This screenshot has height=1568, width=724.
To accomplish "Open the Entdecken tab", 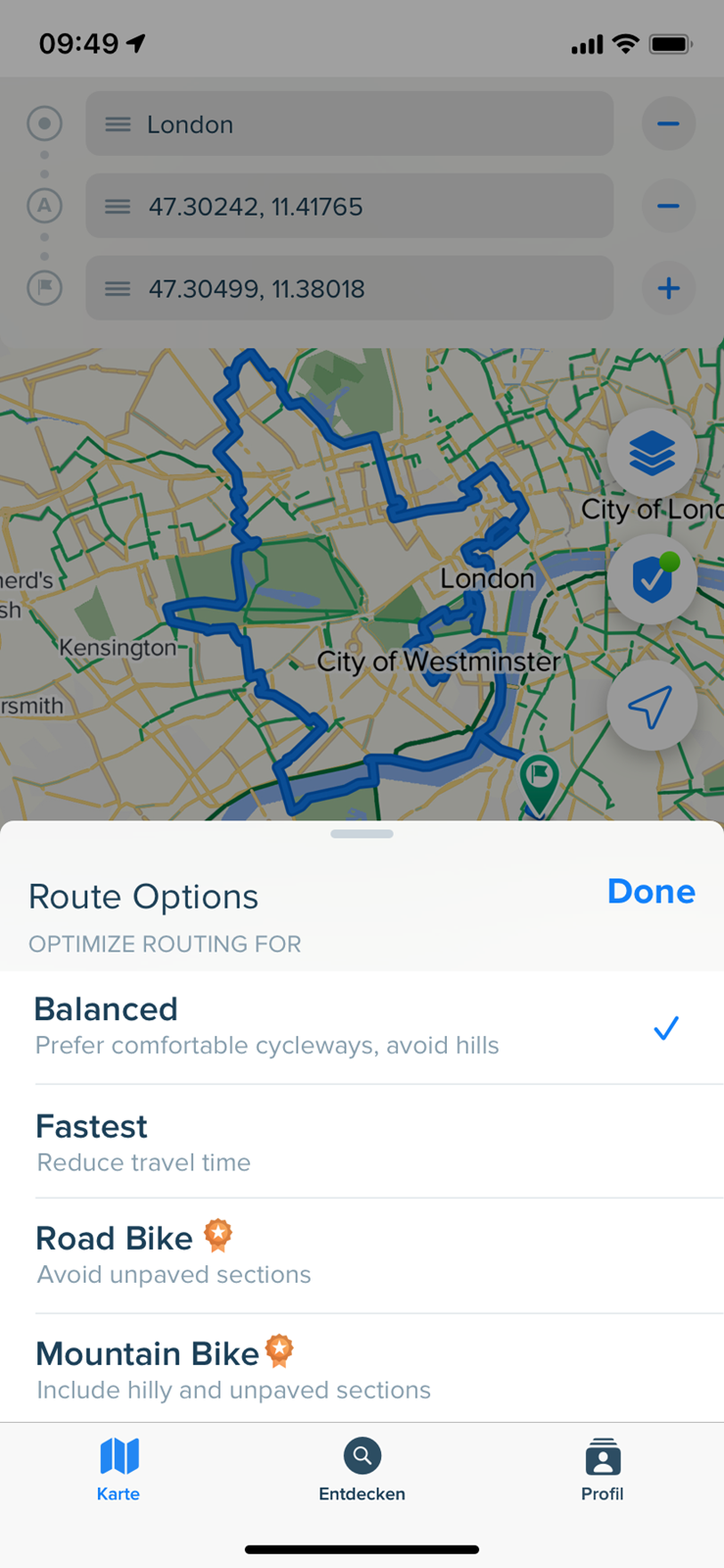I will click(362, 1469).
